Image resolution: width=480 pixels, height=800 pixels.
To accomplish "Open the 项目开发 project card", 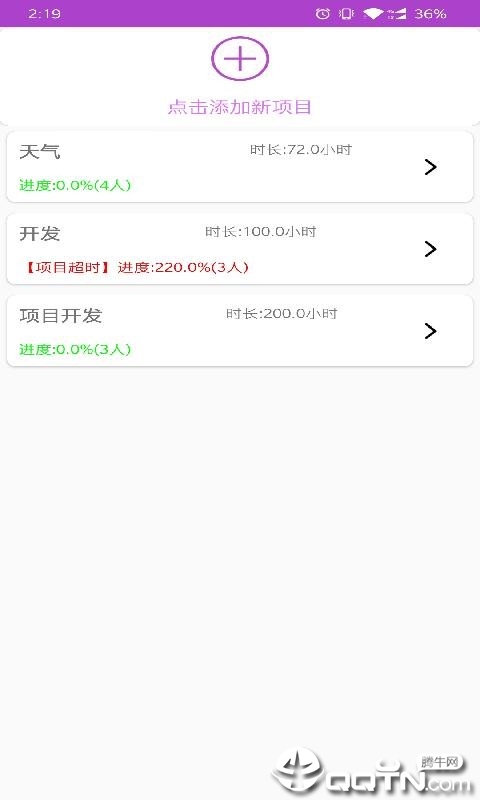I will pyautogui.click(x=240, y=331).
